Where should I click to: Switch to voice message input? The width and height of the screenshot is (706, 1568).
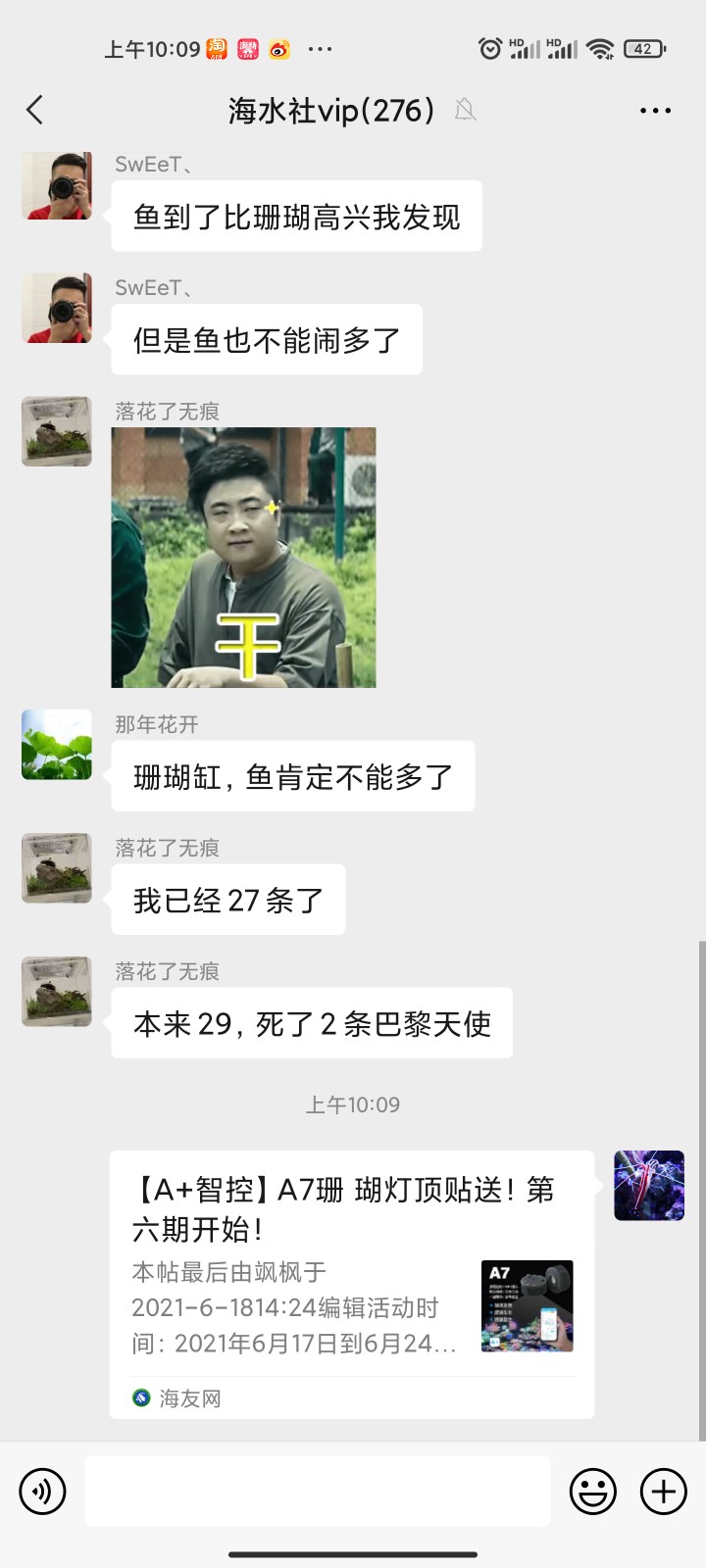pos(42,1492)
